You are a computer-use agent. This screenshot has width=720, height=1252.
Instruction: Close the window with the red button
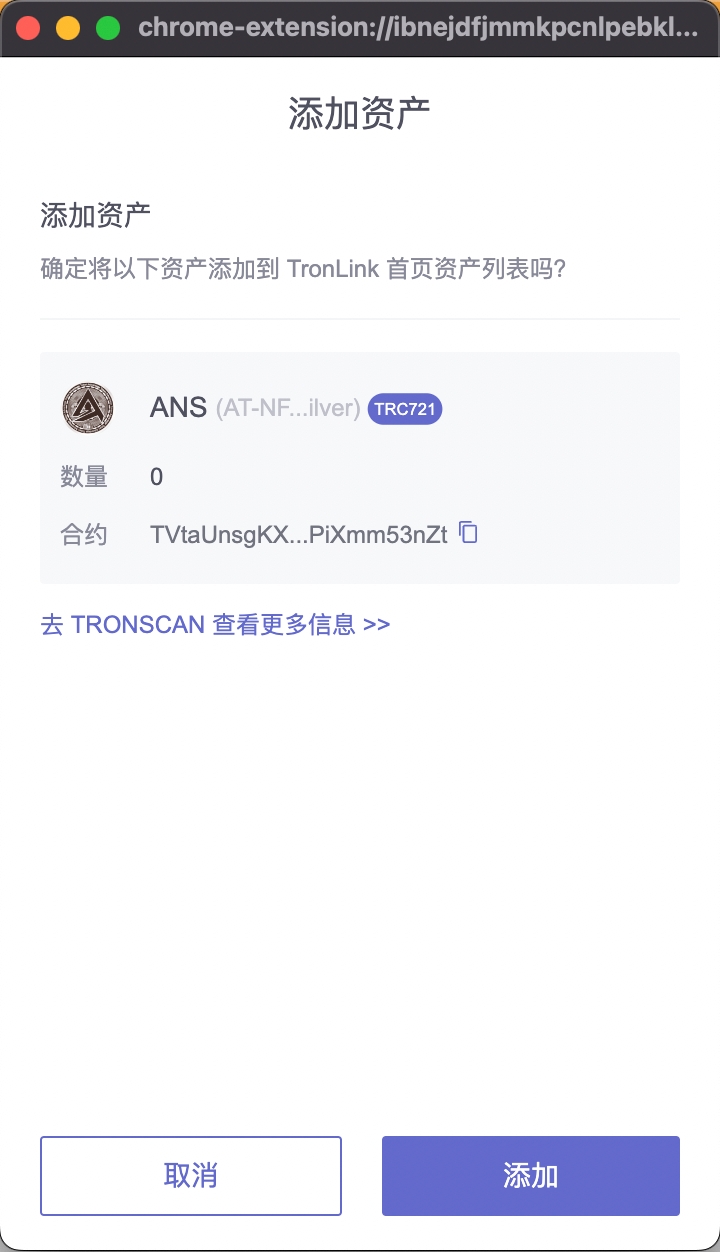click(28, 28)
